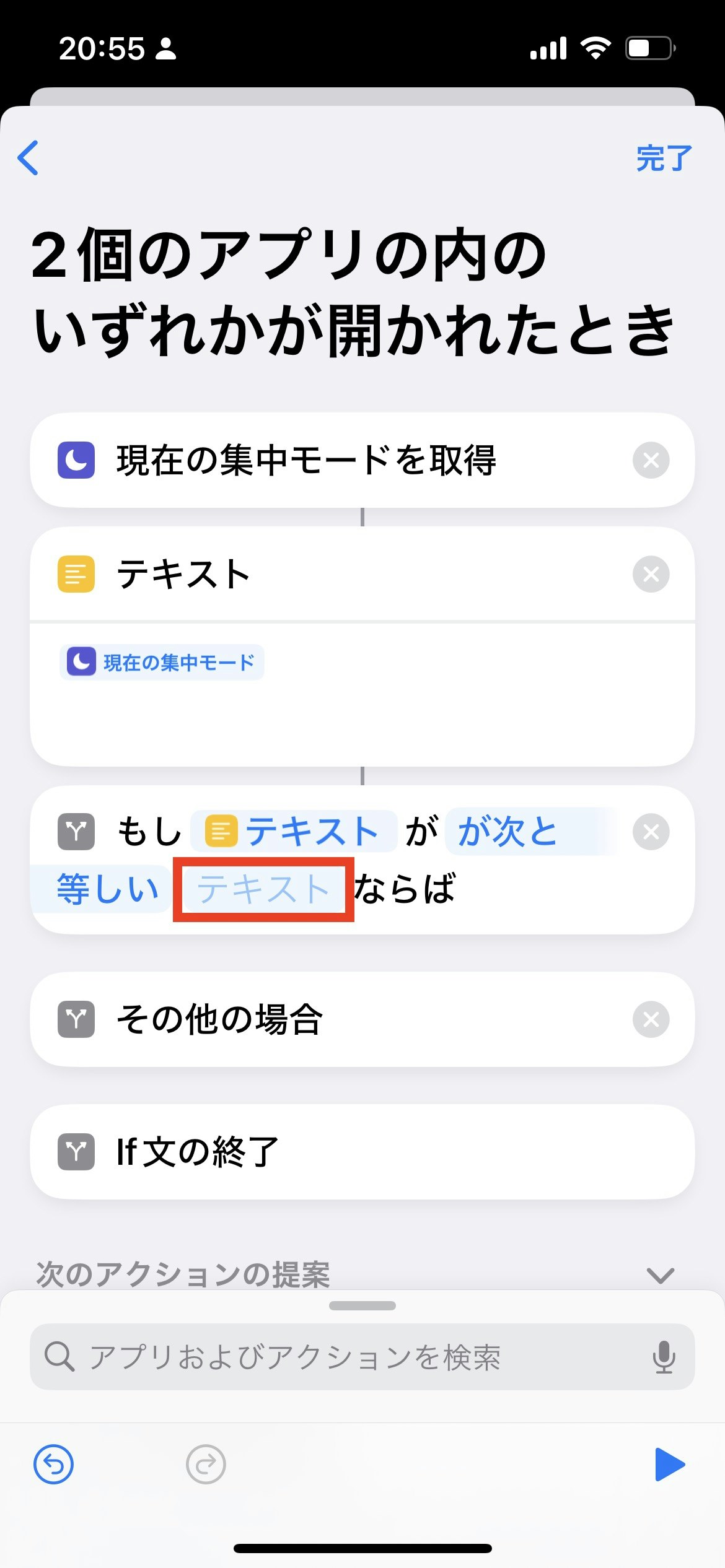Delete the テキスト action card
725x1568 pixels.
coord(651,574)
